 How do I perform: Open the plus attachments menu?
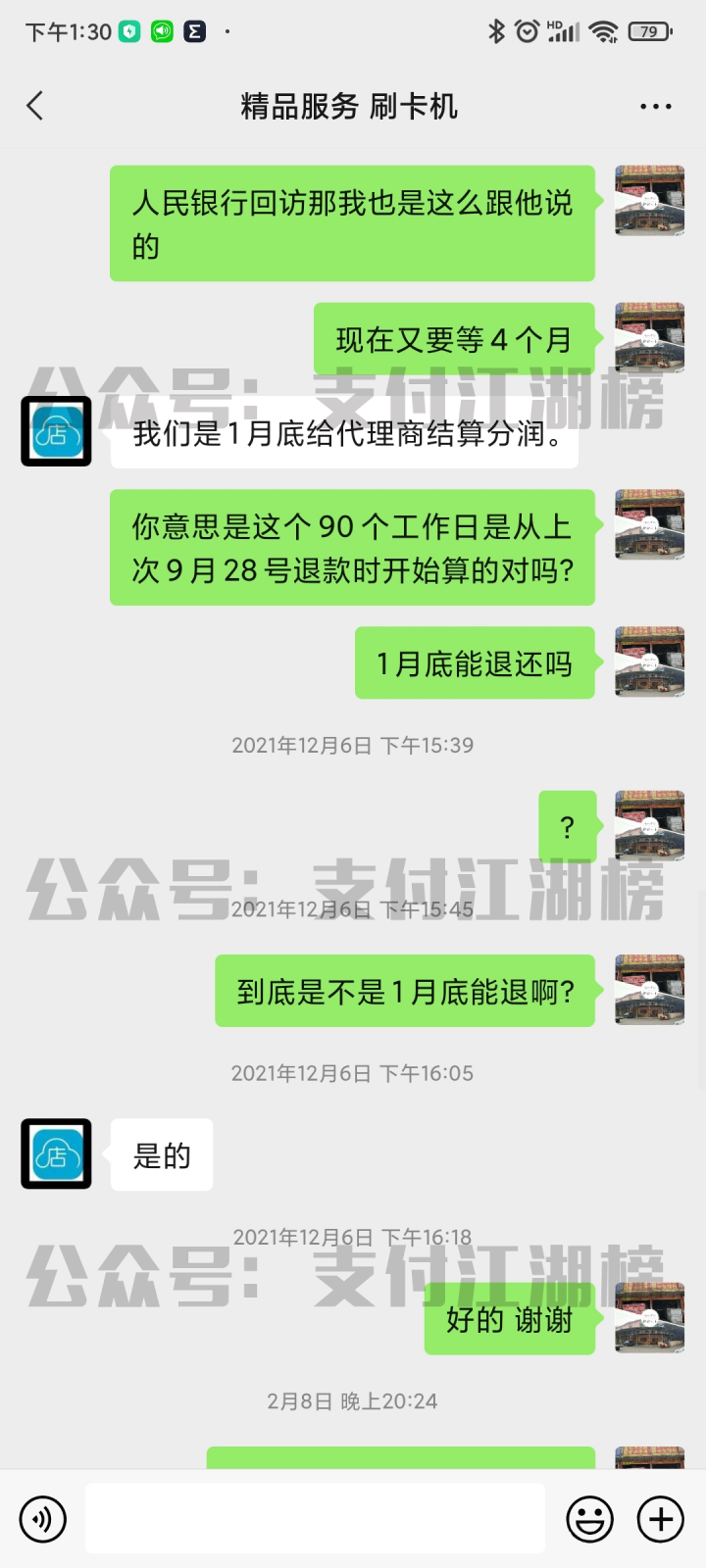pos(661,1519)
